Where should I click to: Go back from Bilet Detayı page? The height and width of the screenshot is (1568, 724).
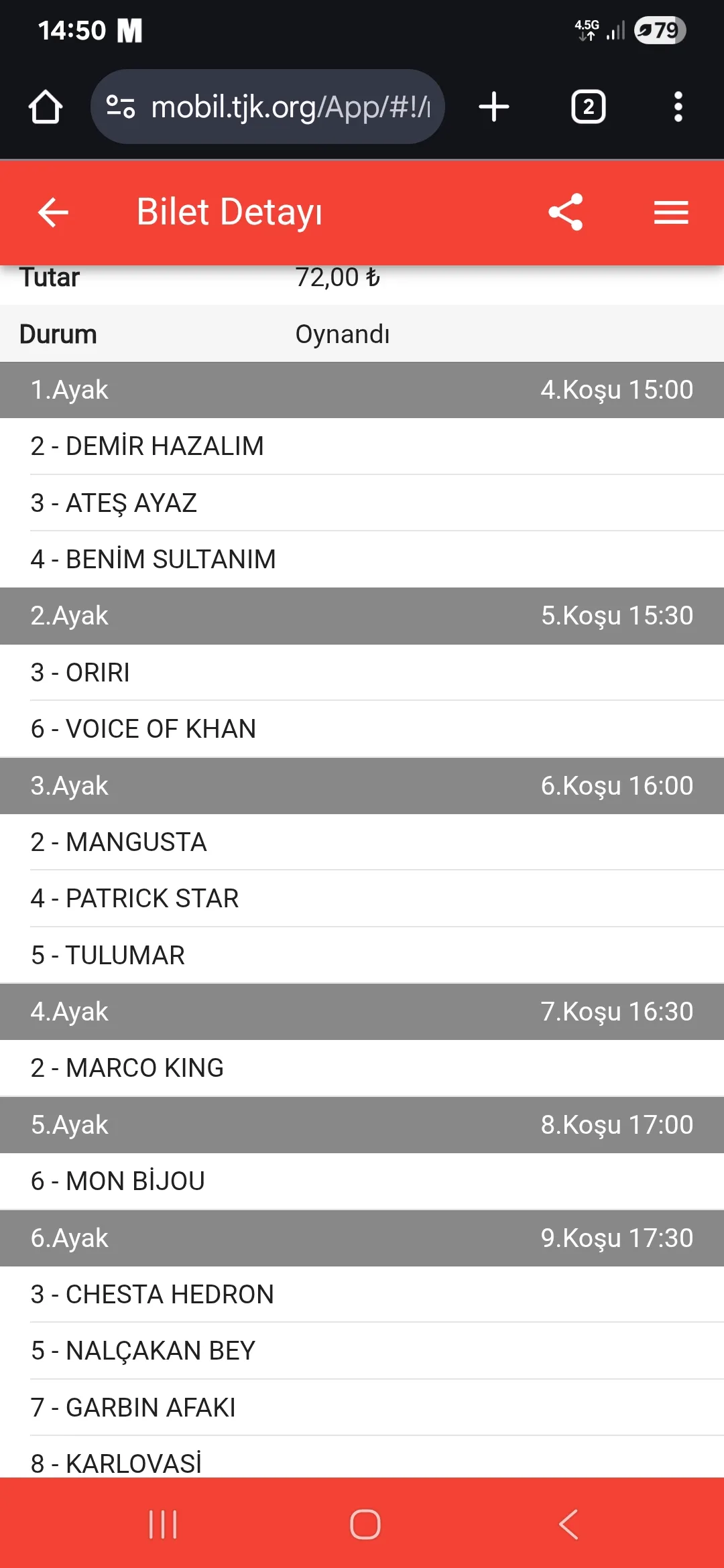pyautogui.click(x=53, y=212)
